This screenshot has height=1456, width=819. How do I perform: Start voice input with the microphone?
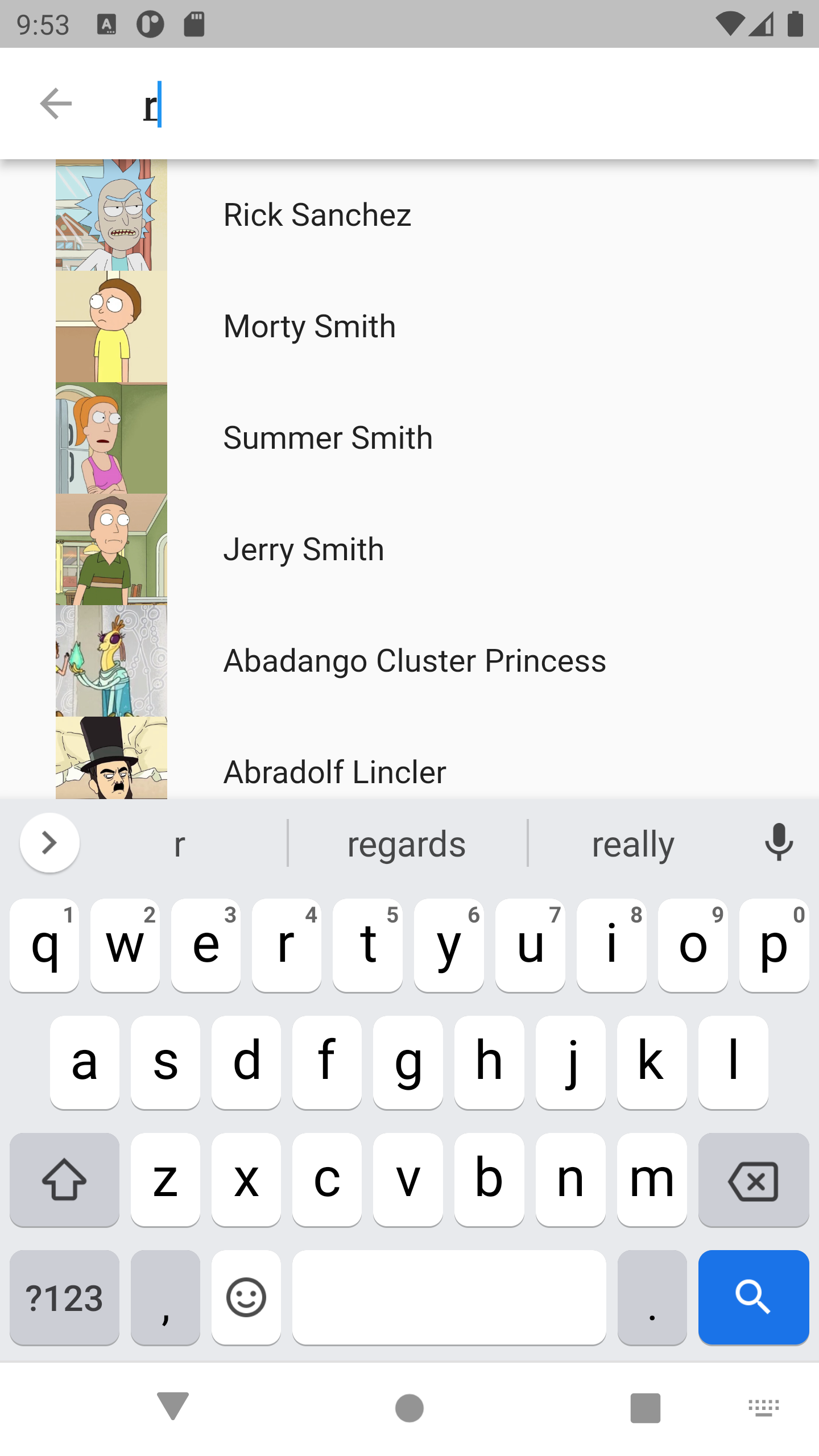point(779,843)
